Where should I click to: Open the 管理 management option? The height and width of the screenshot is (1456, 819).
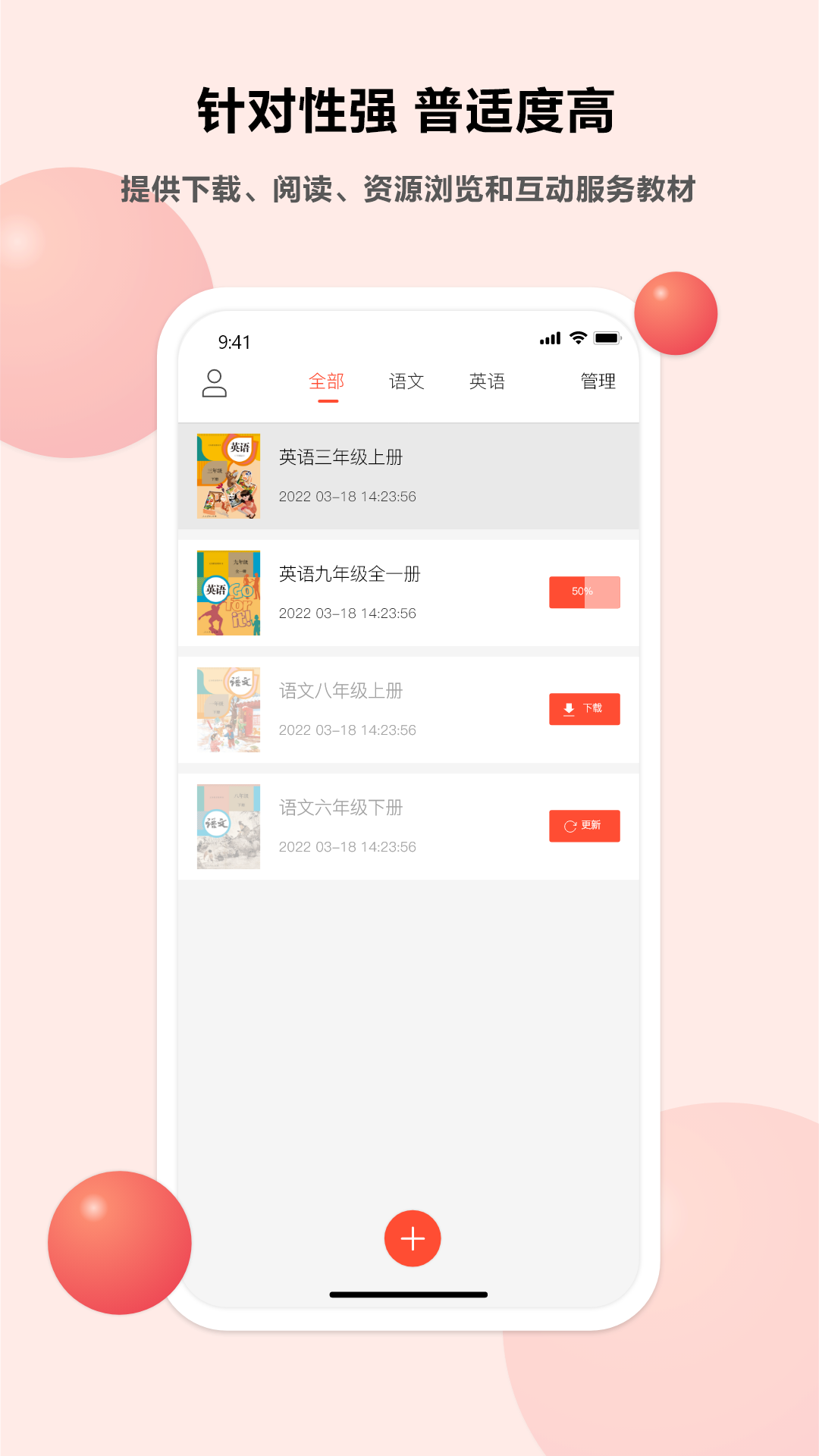(x=598, y=381)
